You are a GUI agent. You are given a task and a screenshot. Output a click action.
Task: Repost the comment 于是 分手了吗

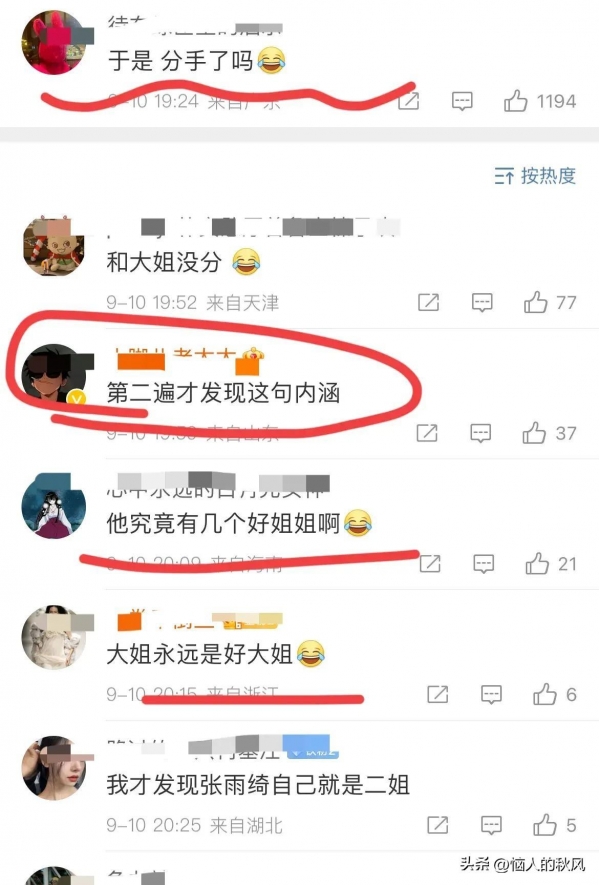408,101
